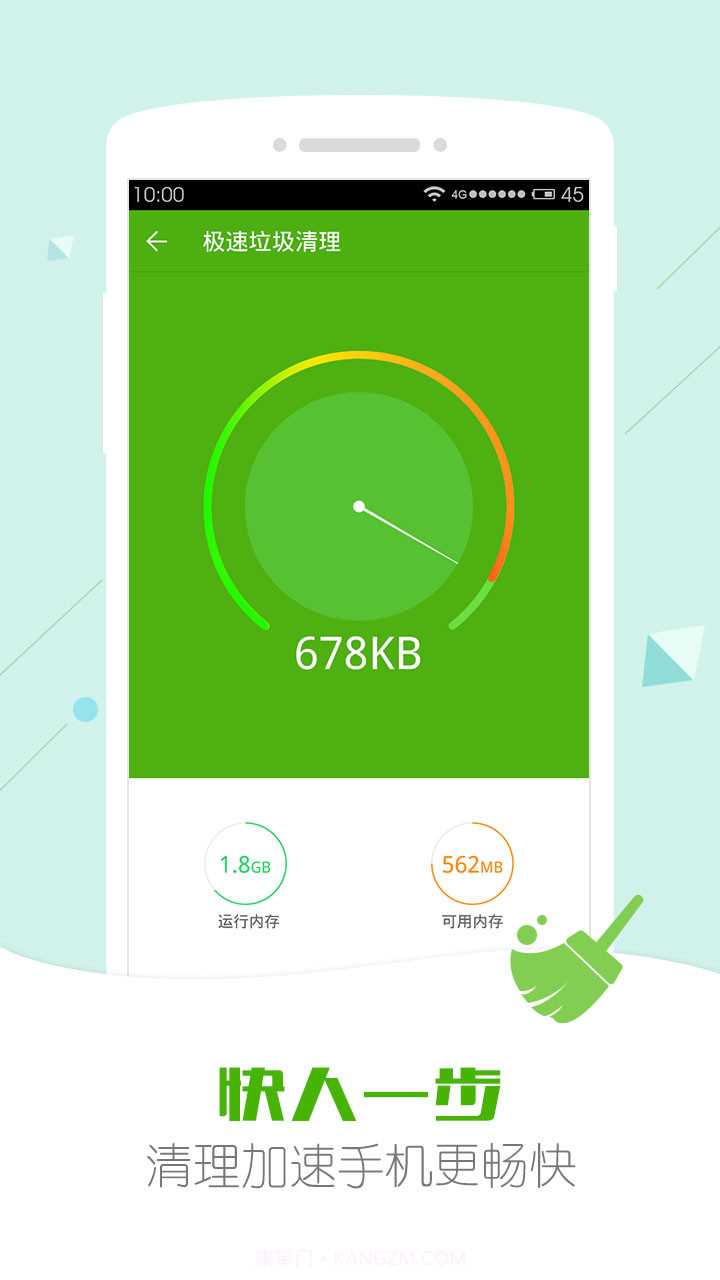This screenshot has height=1280, width=720.
Task: Tap the 4G network indicator
Action: 460,195
